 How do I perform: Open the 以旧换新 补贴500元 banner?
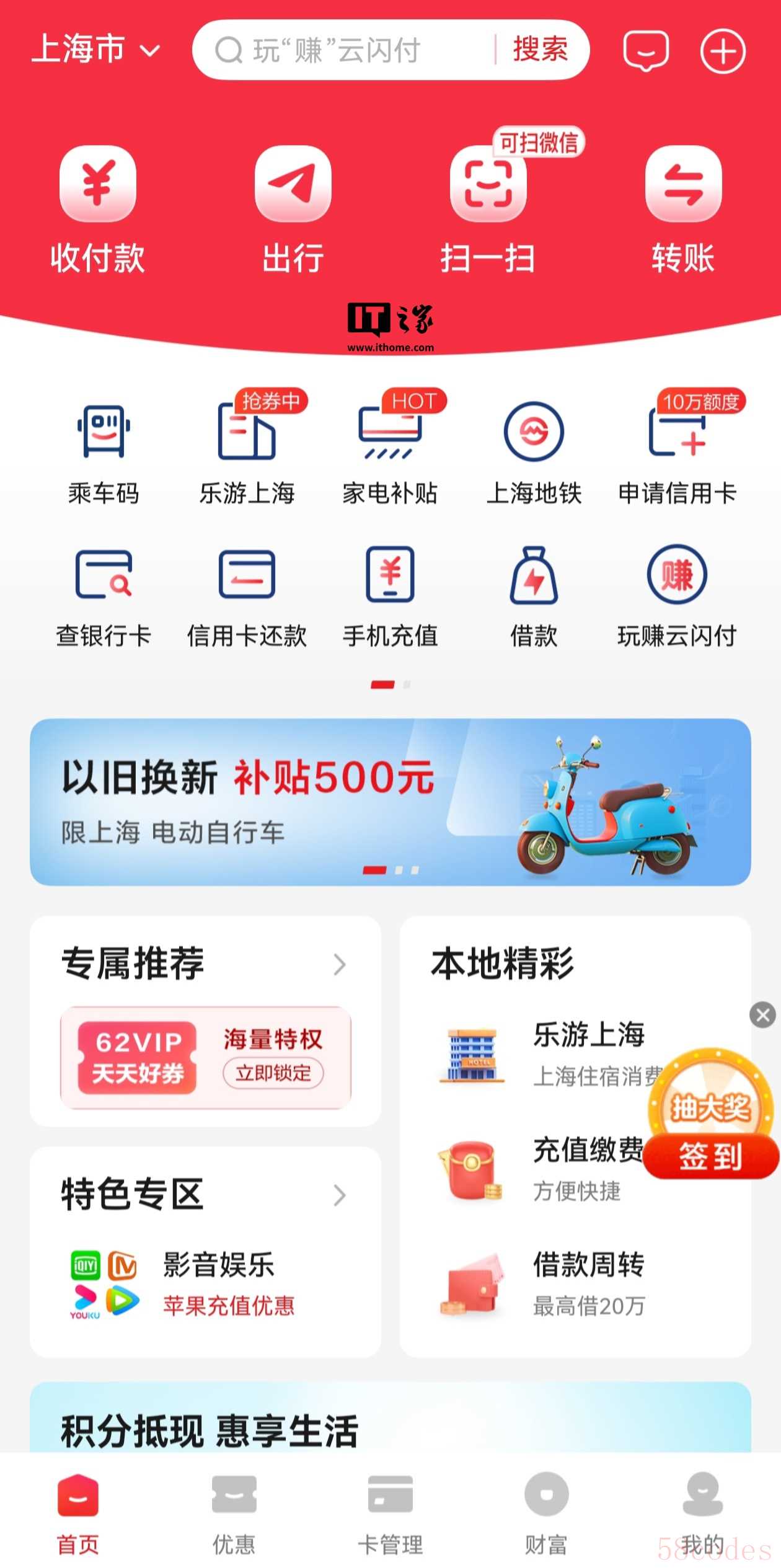click(390, 801)
